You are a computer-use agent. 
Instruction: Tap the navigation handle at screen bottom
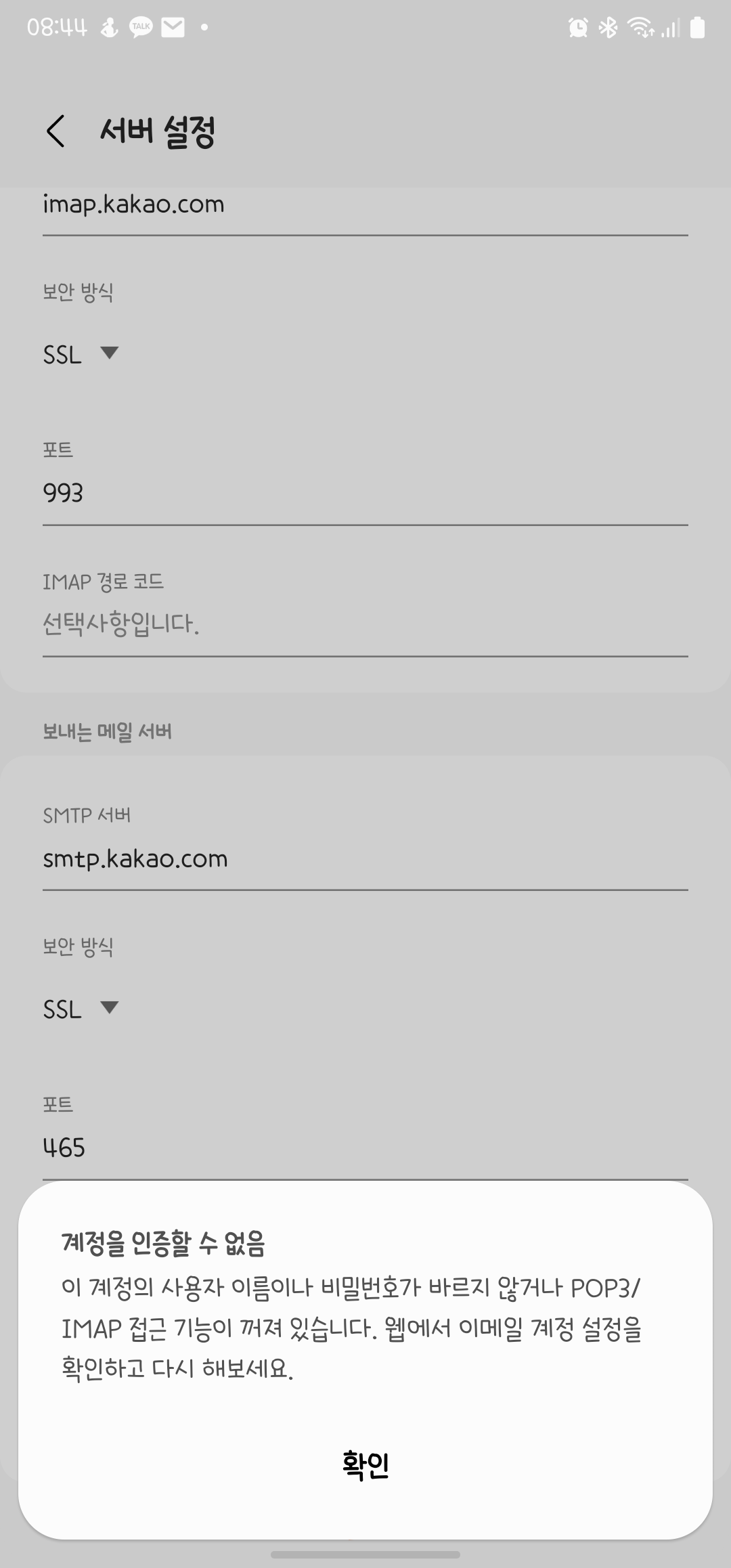tap(365, 1554)
